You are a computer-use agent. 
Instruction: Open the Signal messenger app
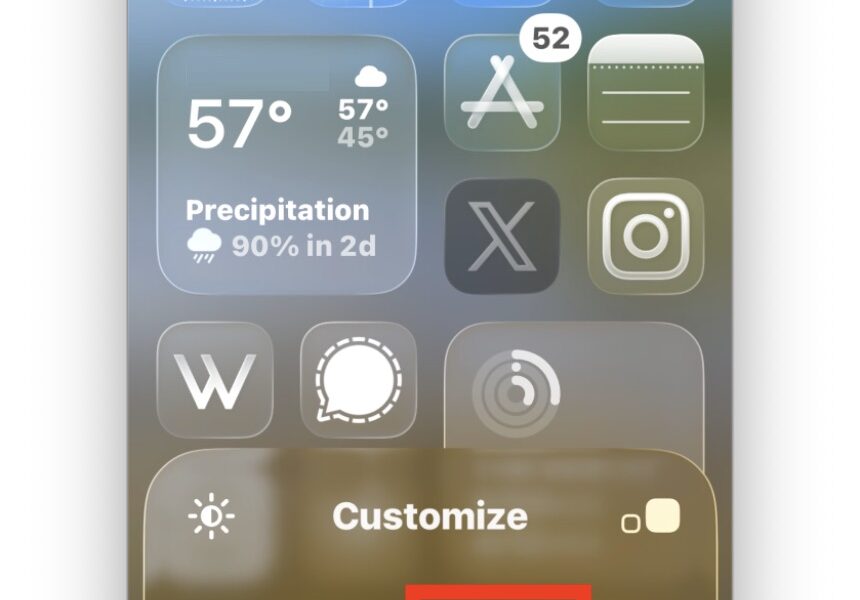coord(358,380)
